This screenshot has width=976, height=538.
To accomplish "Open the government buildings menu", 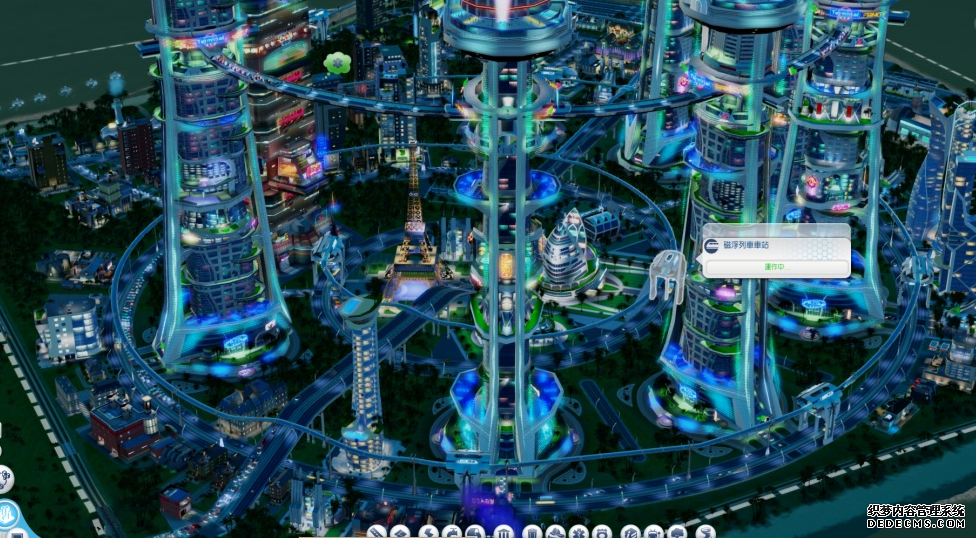I will [x=503, y=532].
